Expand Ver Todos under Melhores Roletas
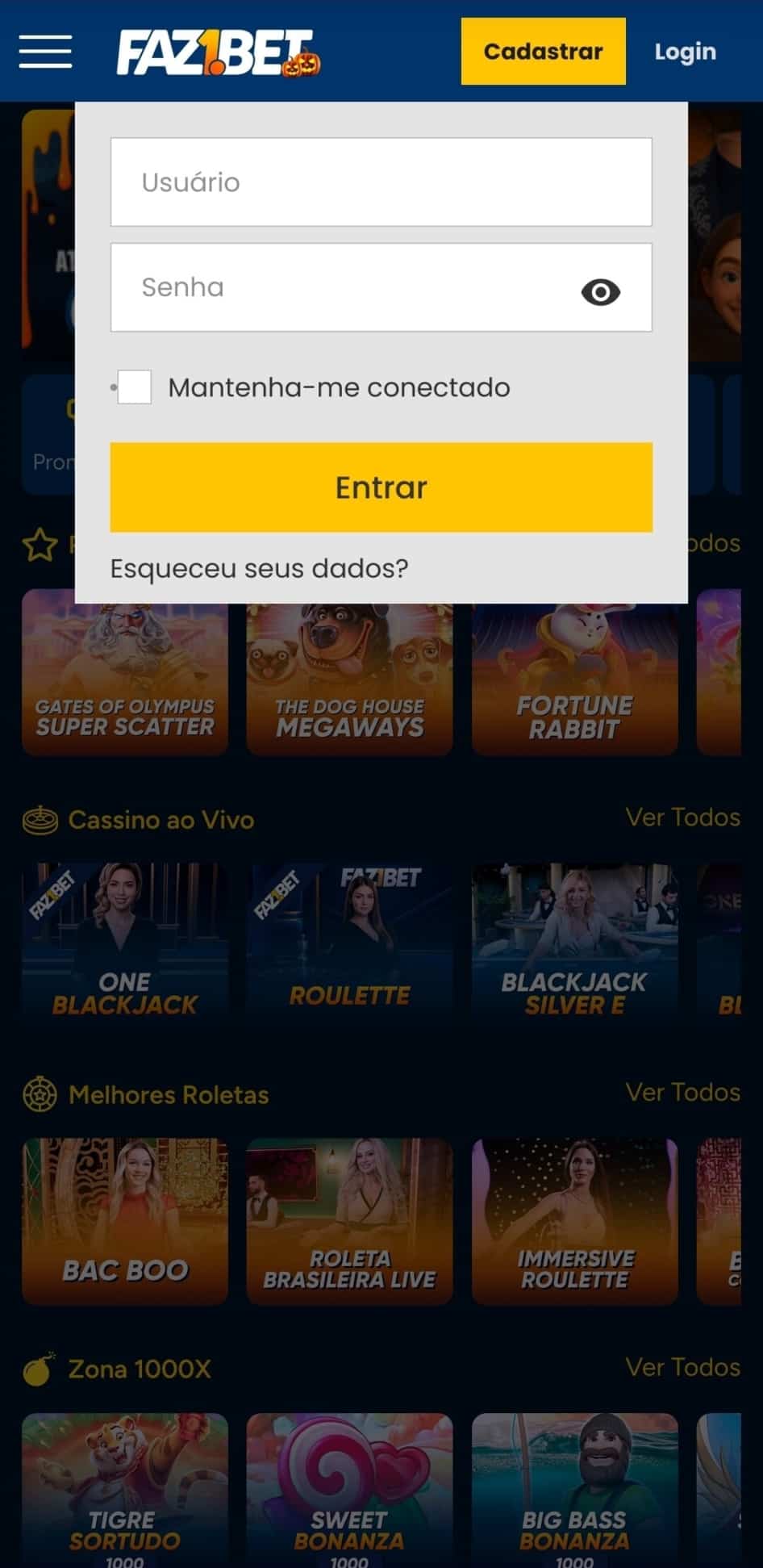The width and height of the screenshot is (763, 1568). pos(682,1093)
